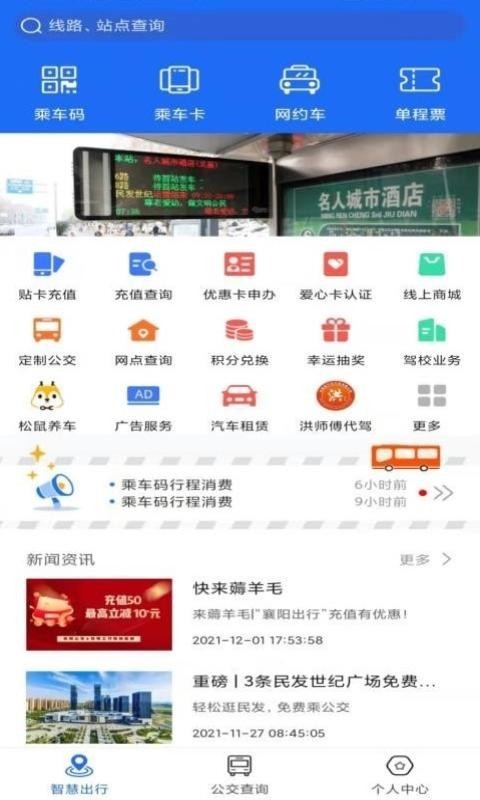This screenshot has width=480, height=800.
Task: Open 乘车码 QR ride code
Action: [x=60, y=93]
